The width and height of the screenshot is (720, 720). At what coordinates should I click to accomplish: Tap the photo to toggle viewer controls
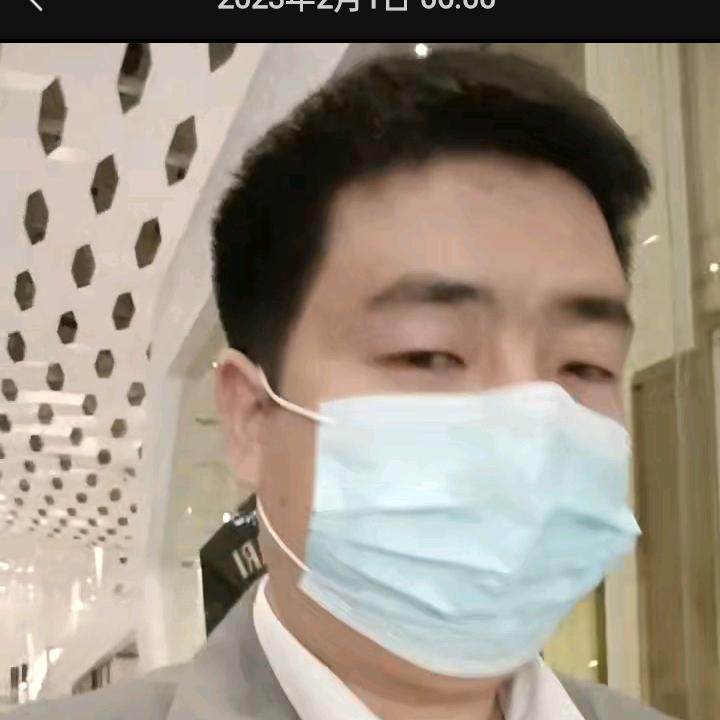point(360,380)
